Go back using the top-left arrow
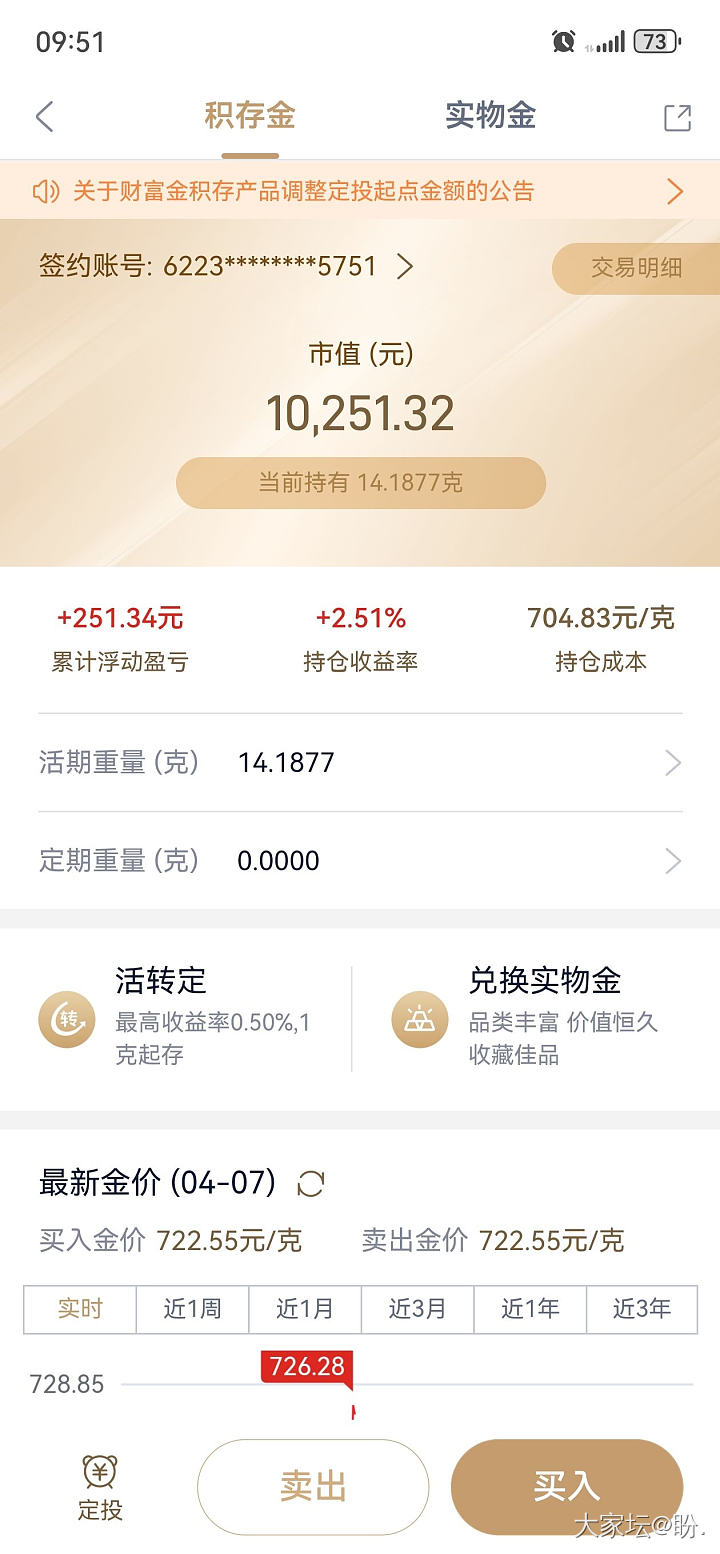The image size is (720, 1554). (x=44, y=117)
